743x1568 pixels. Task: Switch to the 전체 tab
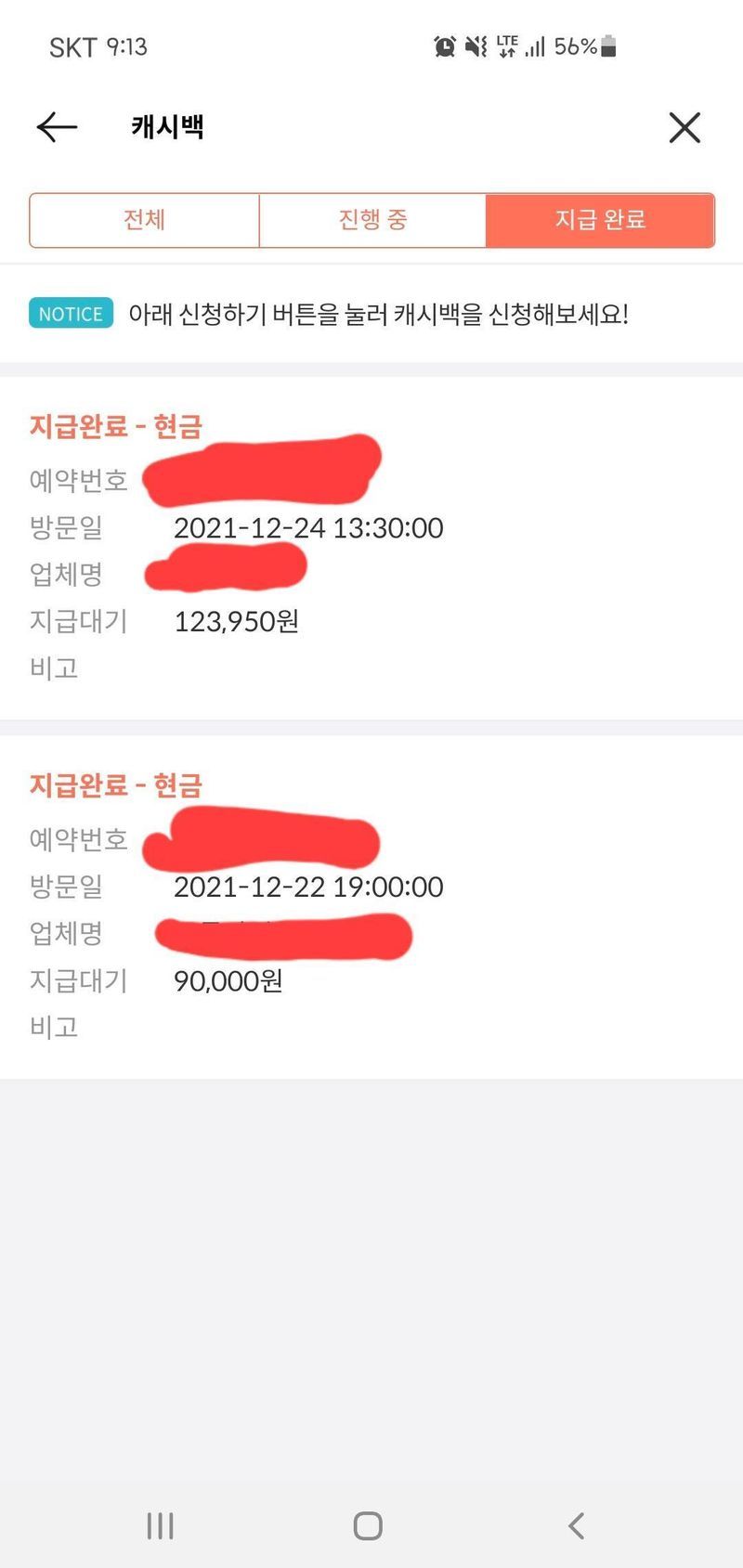tap(144, 220)
